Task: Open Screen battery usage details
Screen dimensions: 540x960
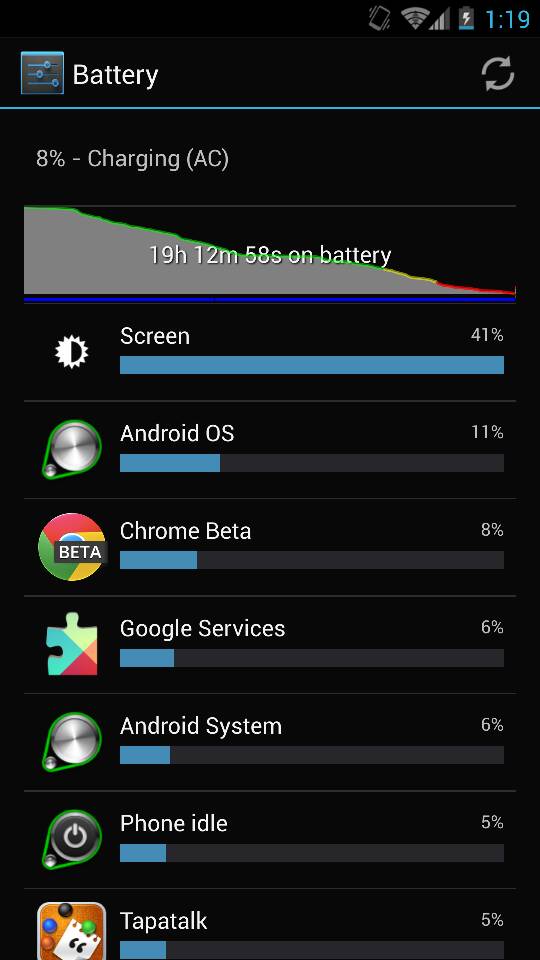Action: point(269,353)
